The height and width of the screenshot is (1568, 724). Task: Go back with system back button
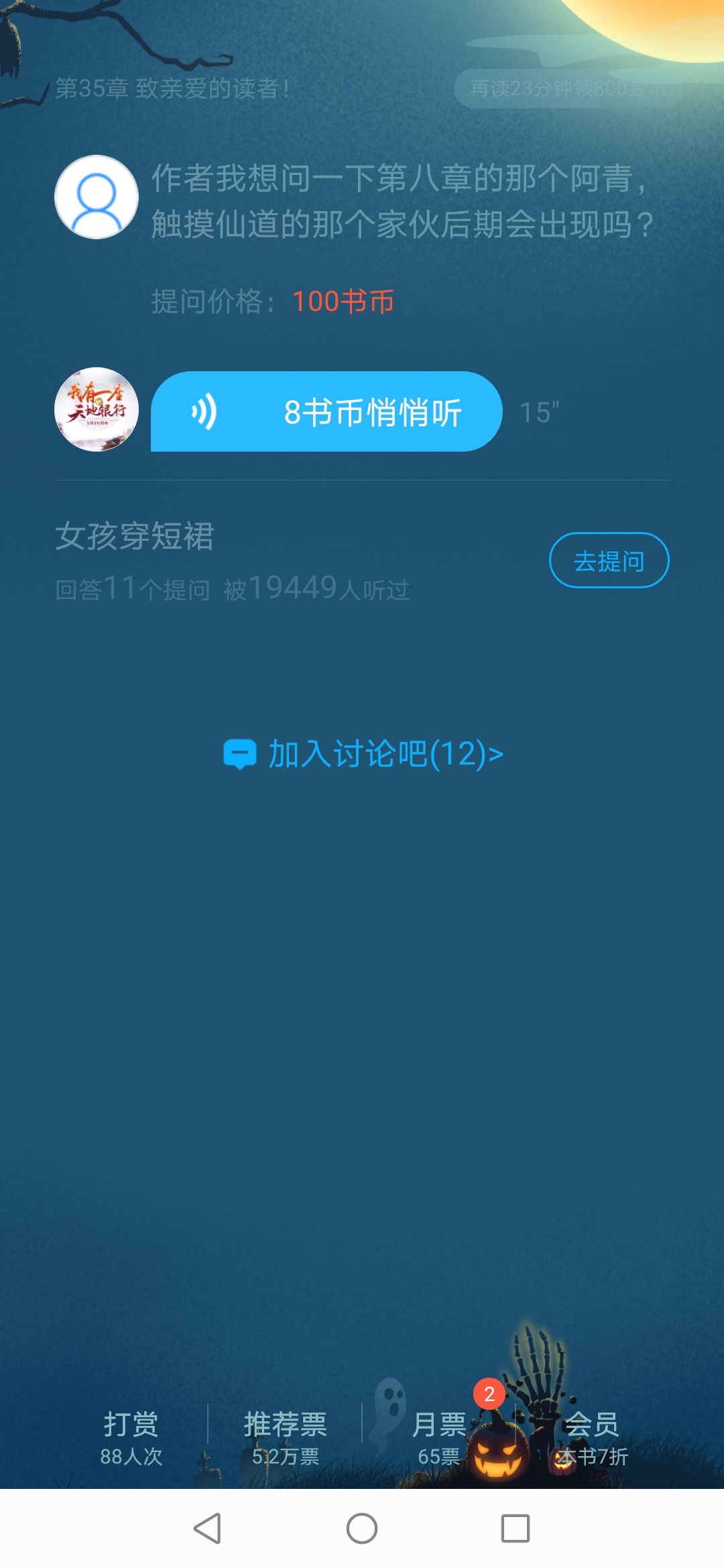coord(207,1528)
